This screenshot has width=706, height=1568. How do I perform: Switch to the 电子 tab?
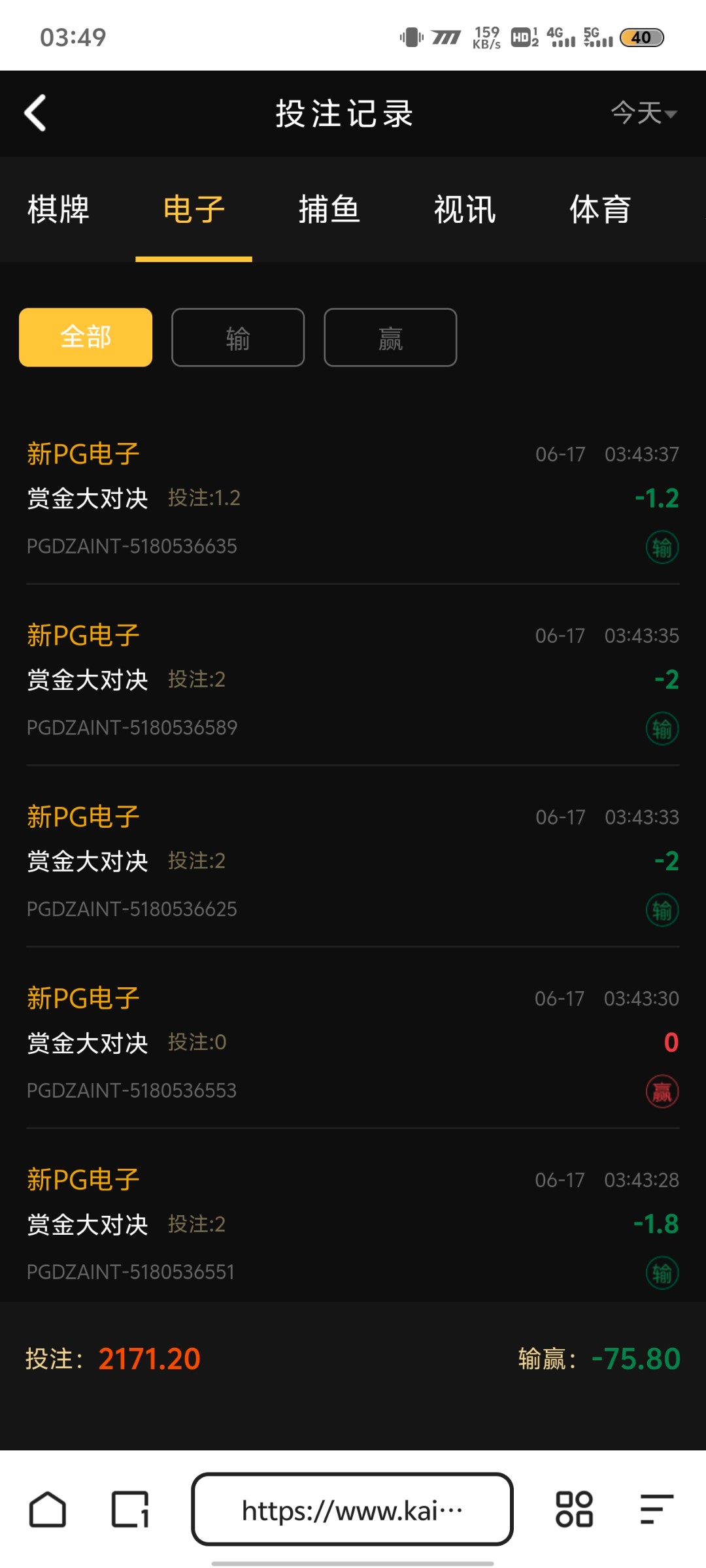point(194,210)
